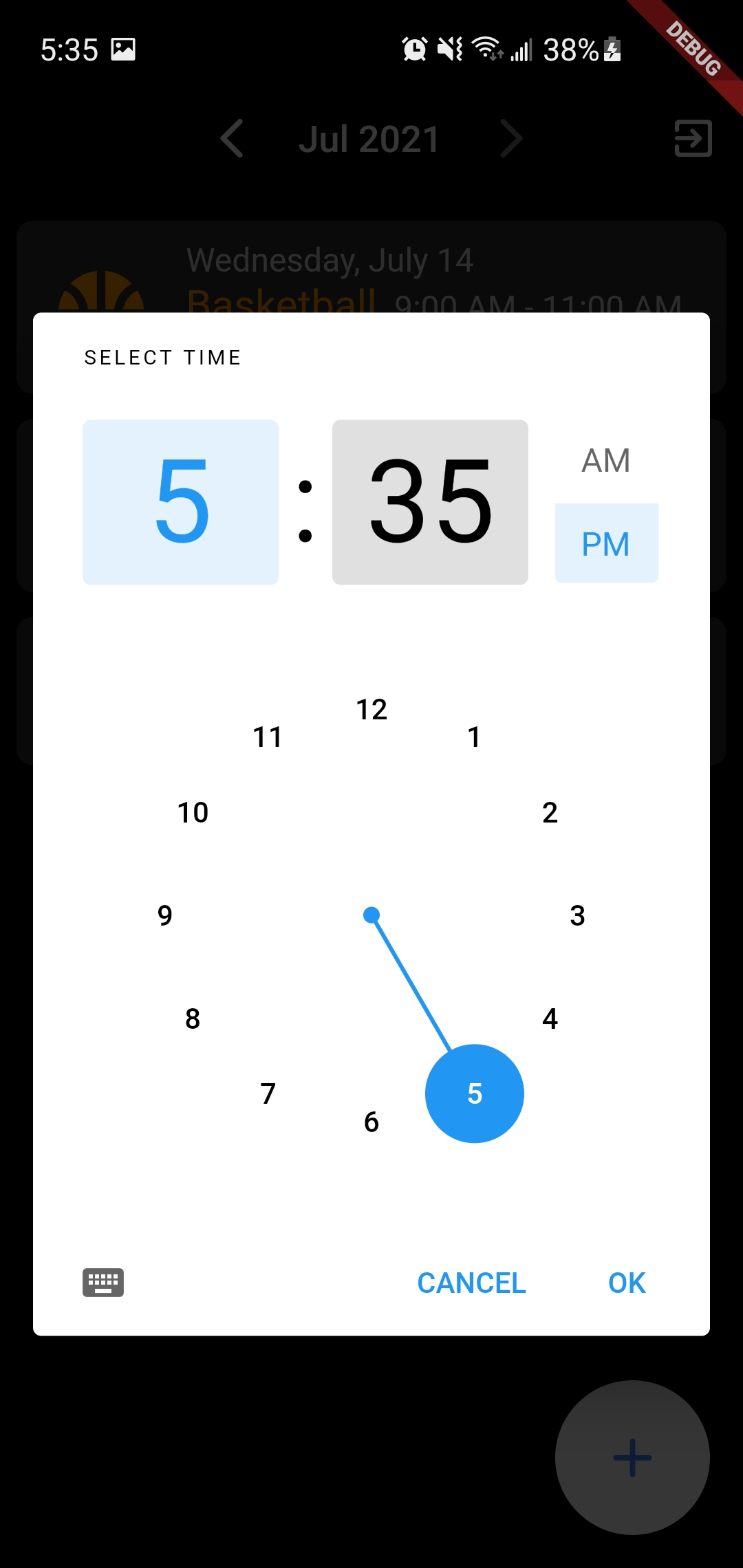The height and width of the screenshot is (1568, 743).
Task: Set hour to 10 on dial
Action: tap(193, 812)
